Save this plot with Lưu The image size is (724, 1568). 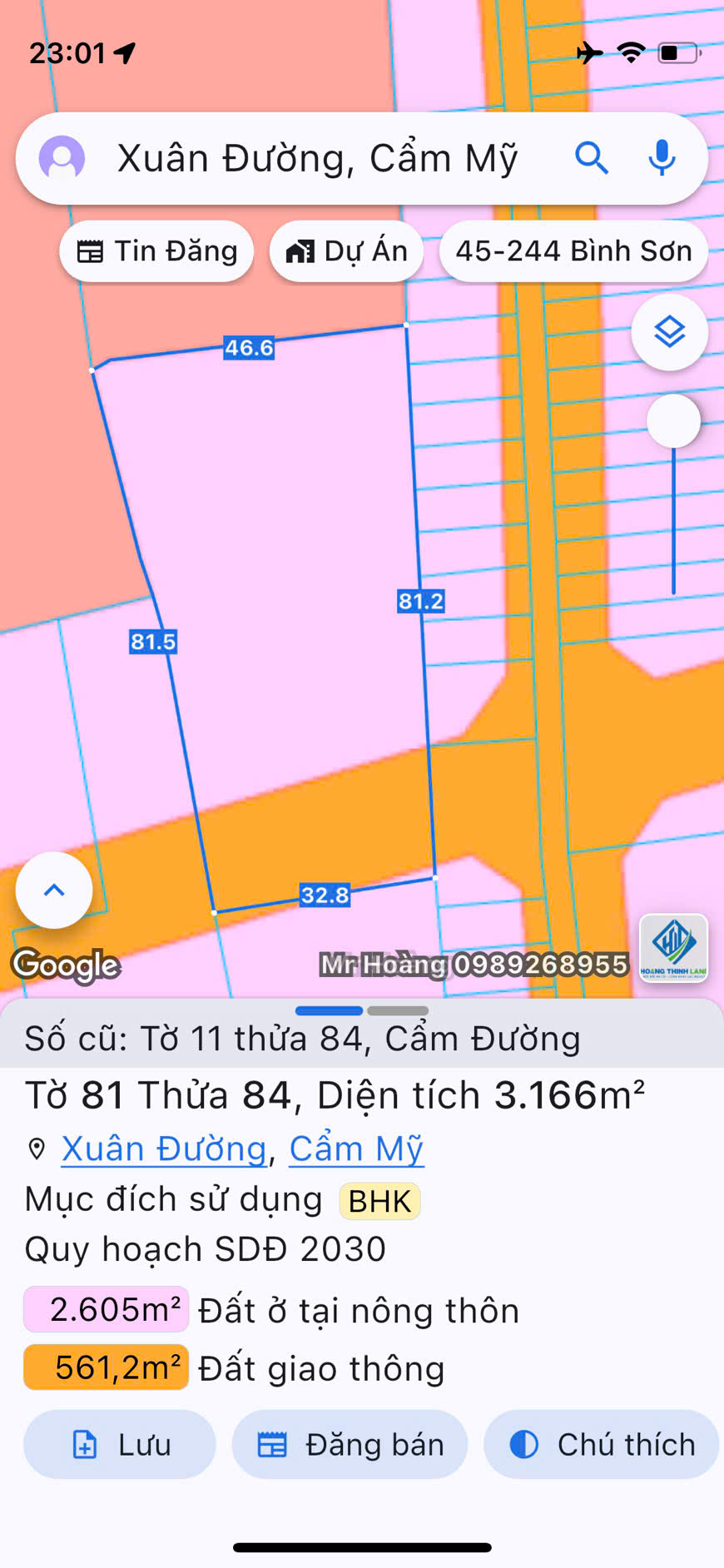click(120, 1445)
